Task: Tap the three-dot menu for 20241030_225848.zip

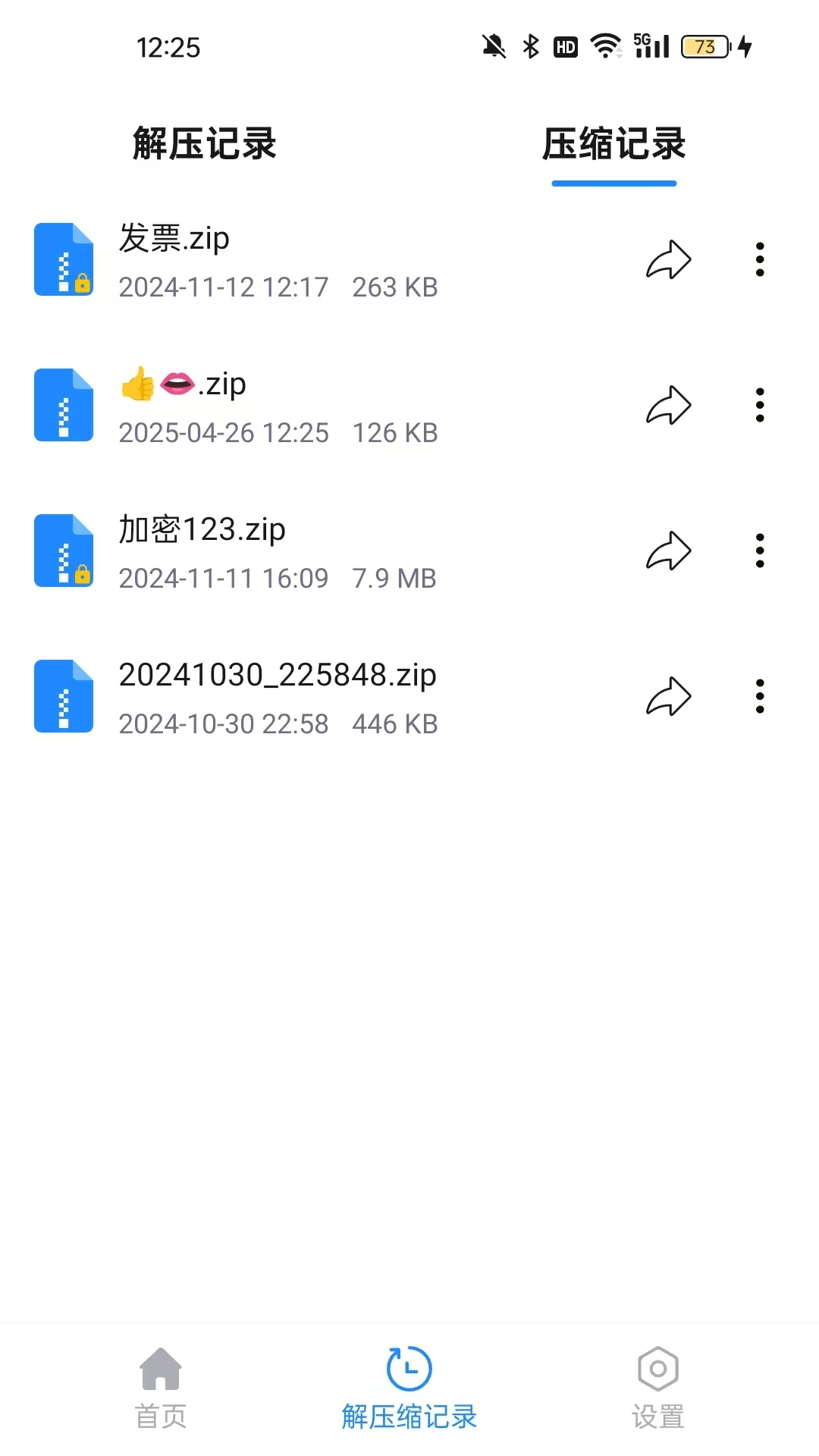Action: coord(760,697)
